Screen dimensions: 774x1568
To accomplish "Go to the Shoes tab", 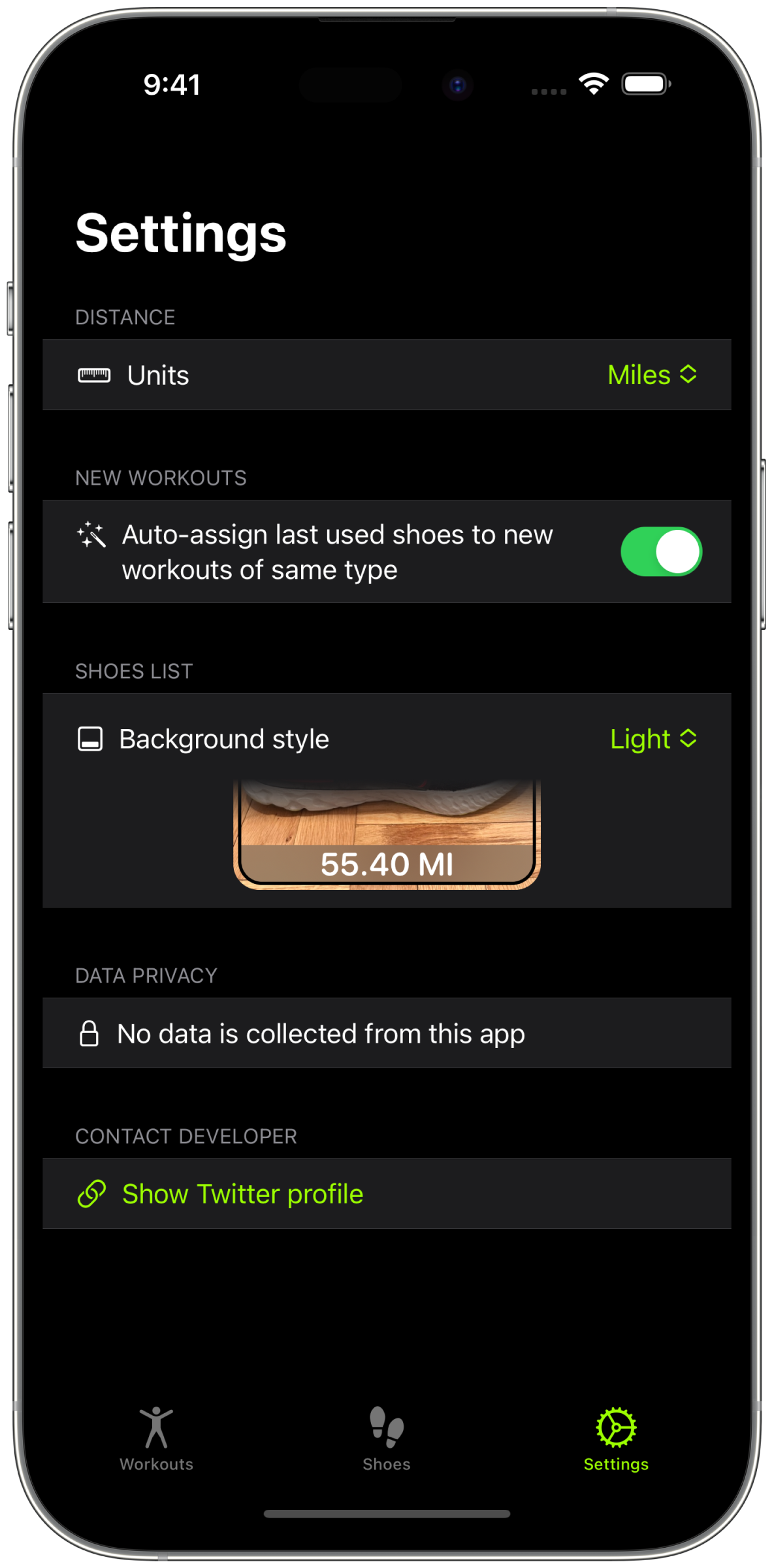I will (387, 1439).
